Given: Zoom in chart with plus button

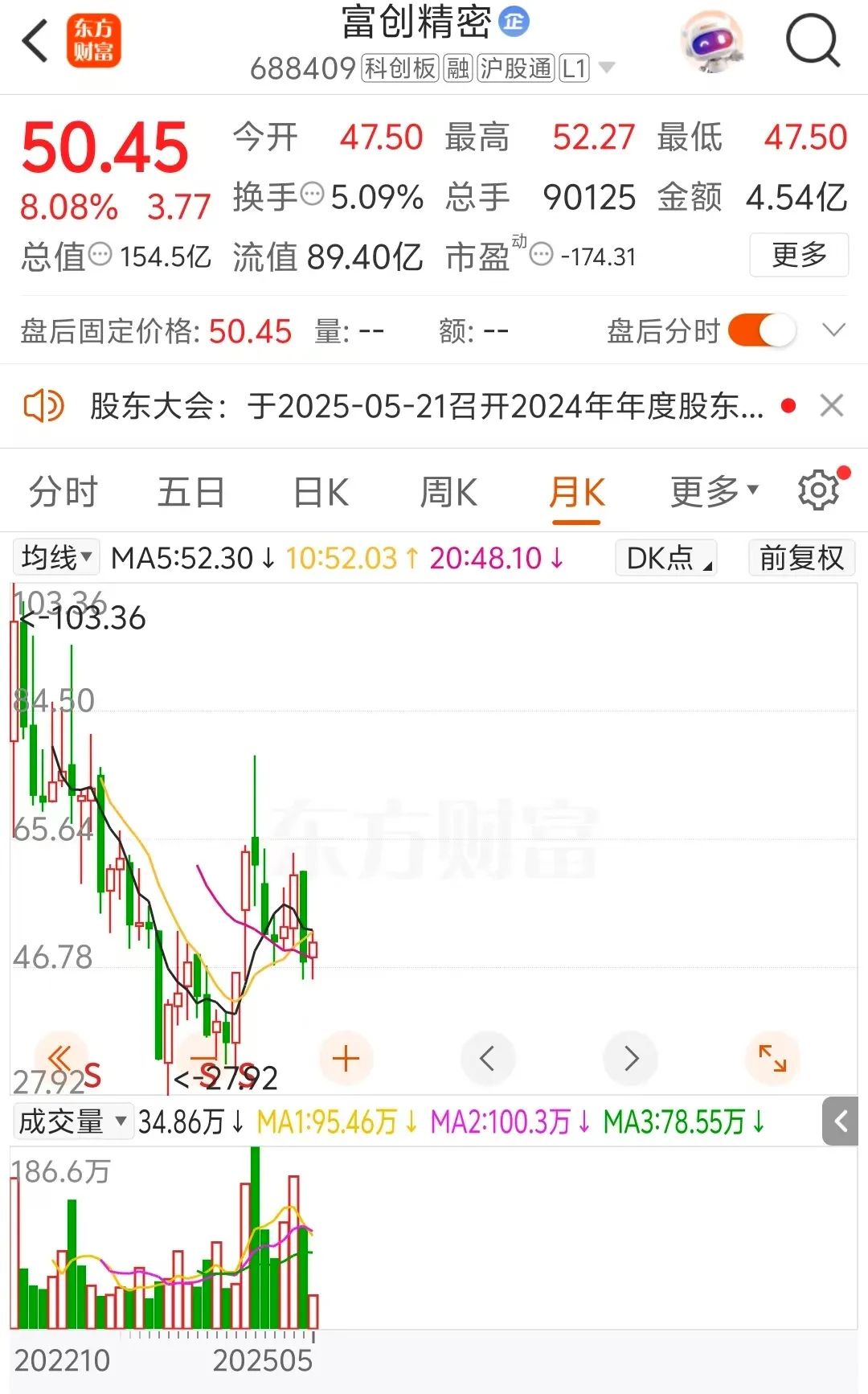Looking at the screenshot, I should [346, 1058].
